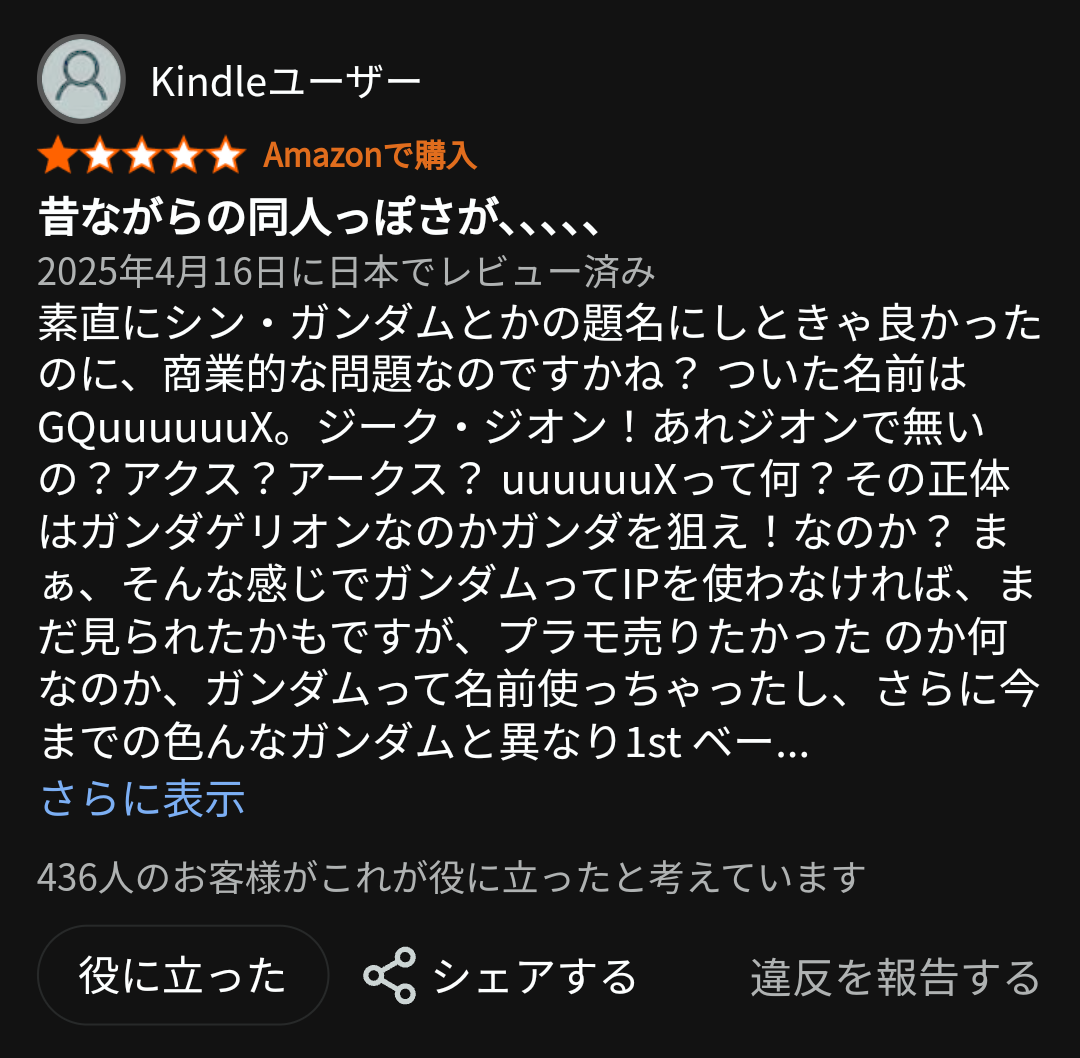The height and width of the screenshot is (1058, 1080).
Task: Tap シェアする to share this review
Action: [500, 976]
